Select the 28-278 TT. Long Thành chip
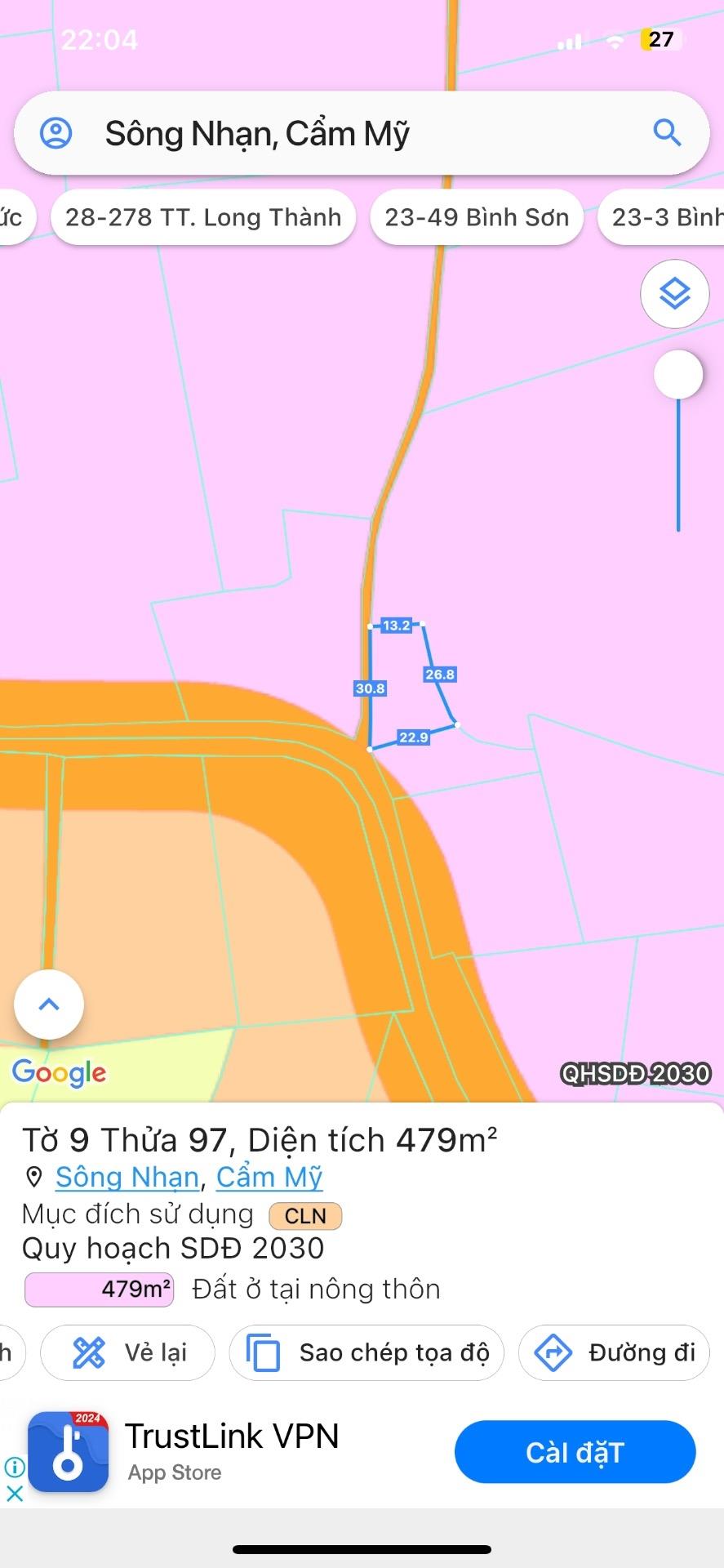The width and height of the screenshot is (724, 1568). 203,217
